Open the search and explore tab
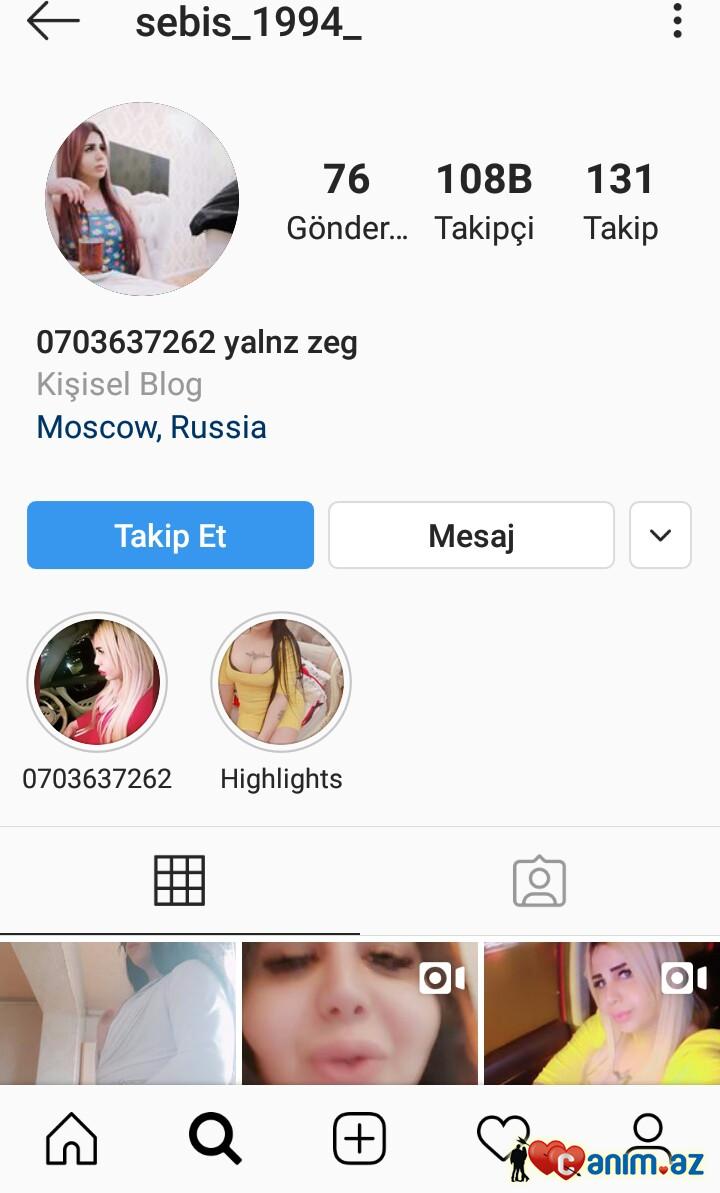 pyautogui.click(x=215, y=1139)
